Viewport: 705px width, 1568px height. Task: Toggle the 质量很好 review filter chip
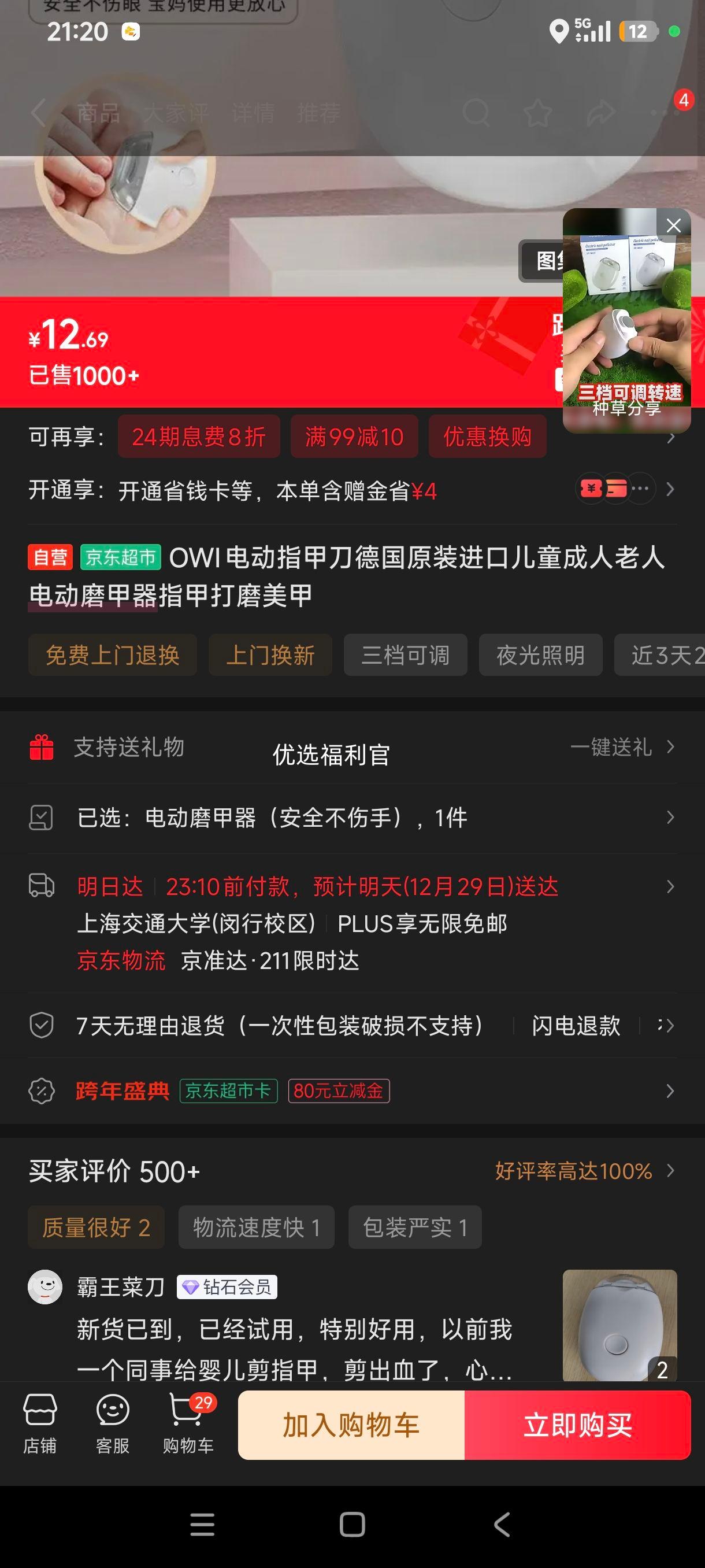pyautogui.click(x=96, y=1227)
